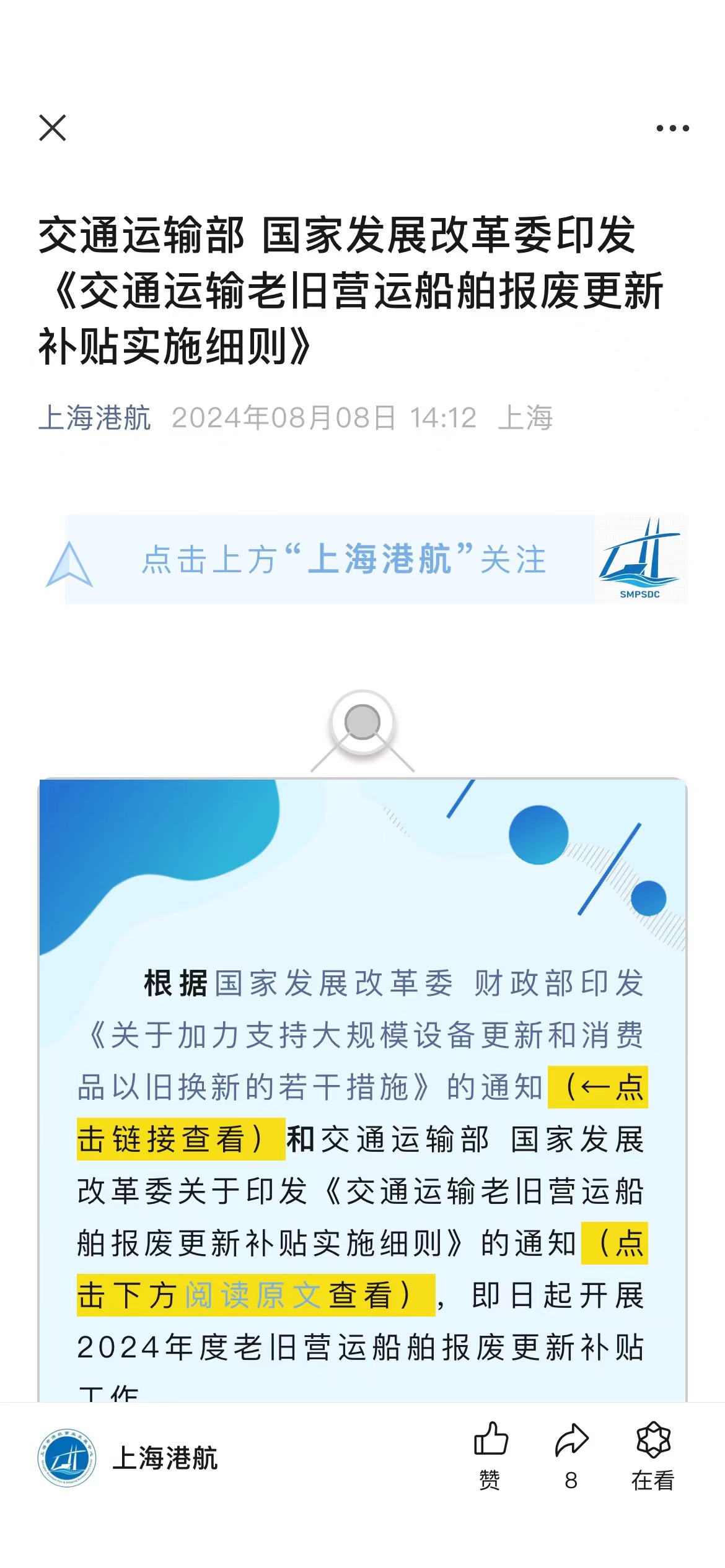The image size is (725, 1568).
Task: Share this article
Action: (571, 1455)
